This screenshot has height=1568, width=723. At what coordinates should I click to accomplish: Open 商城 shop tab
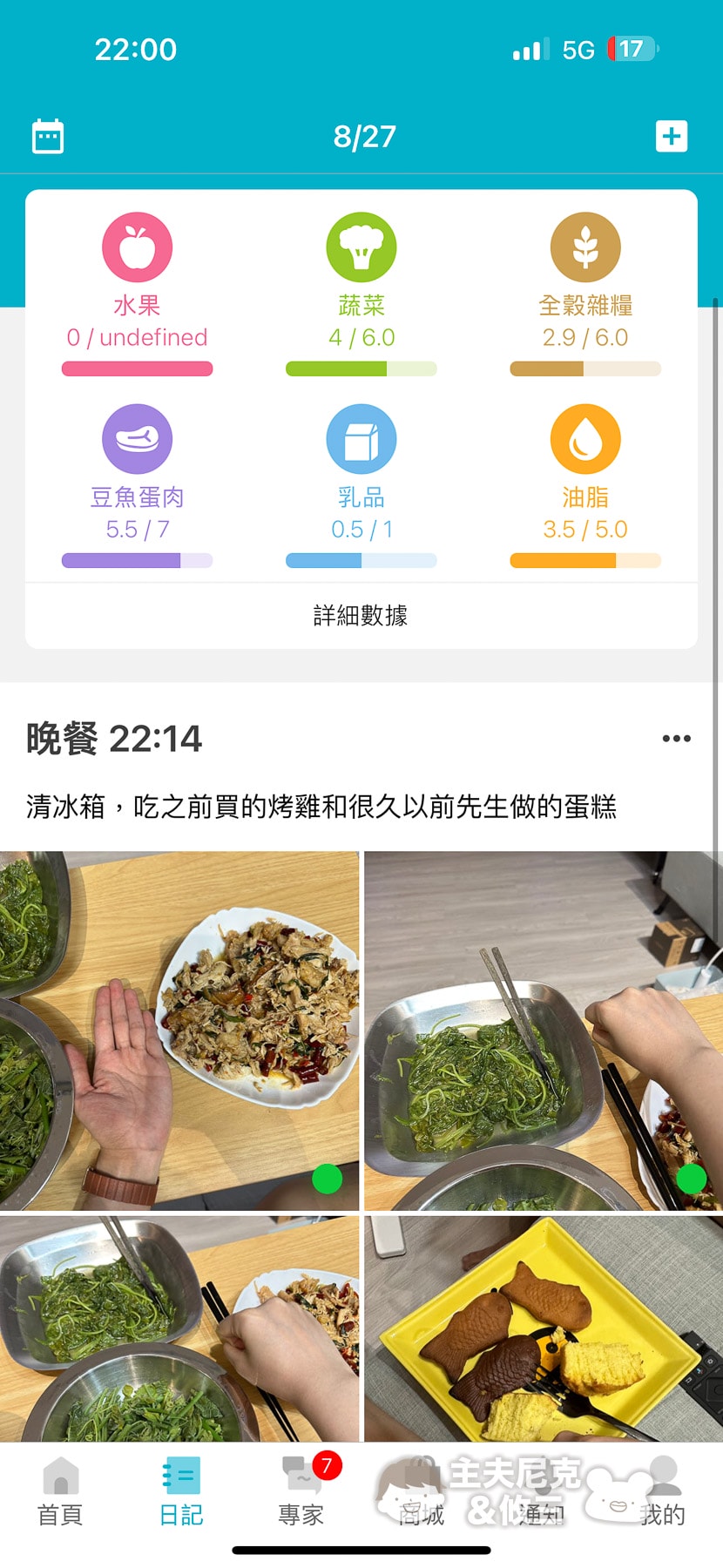(422, 1491)
